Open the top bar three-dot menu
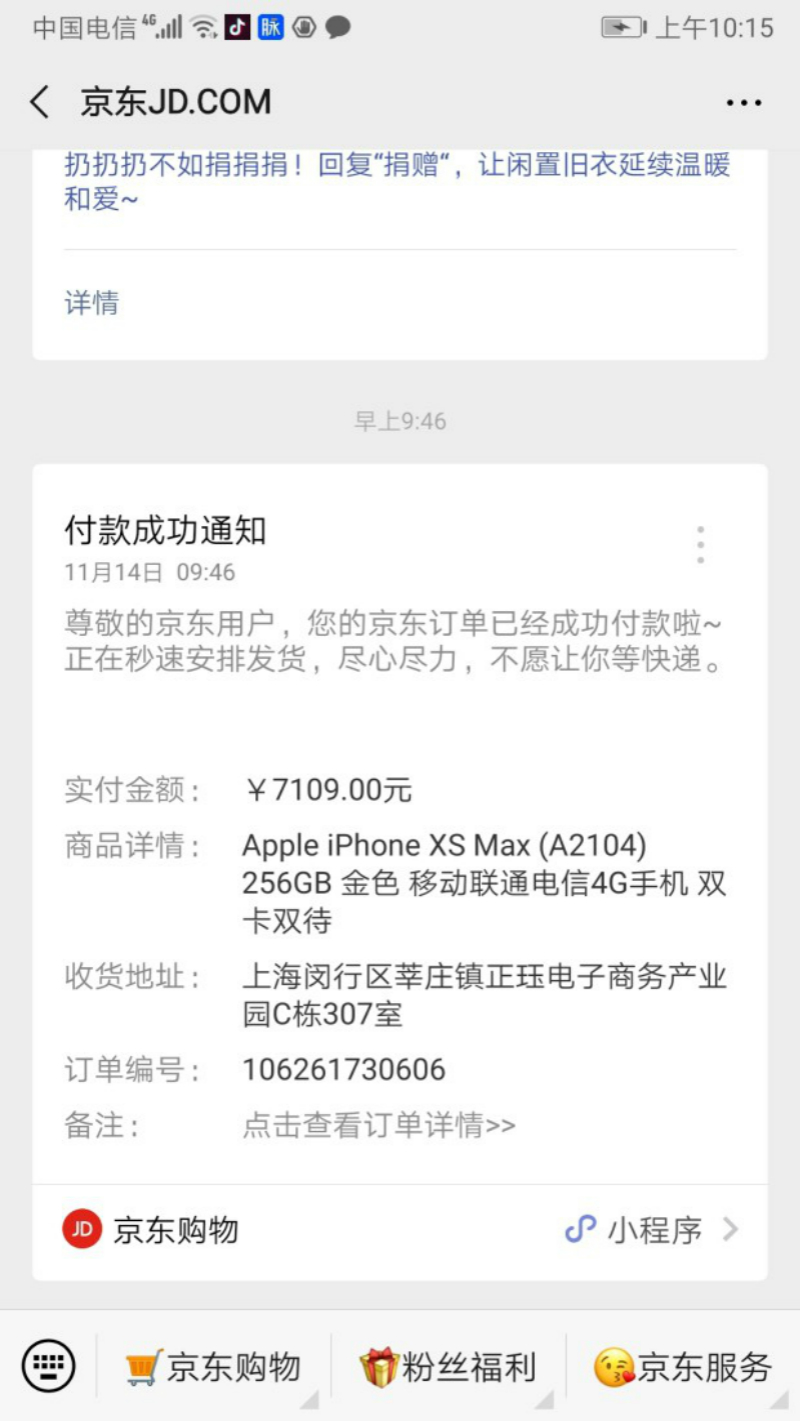The height and width of the screenshot is (1421, 800). point(743,102)
